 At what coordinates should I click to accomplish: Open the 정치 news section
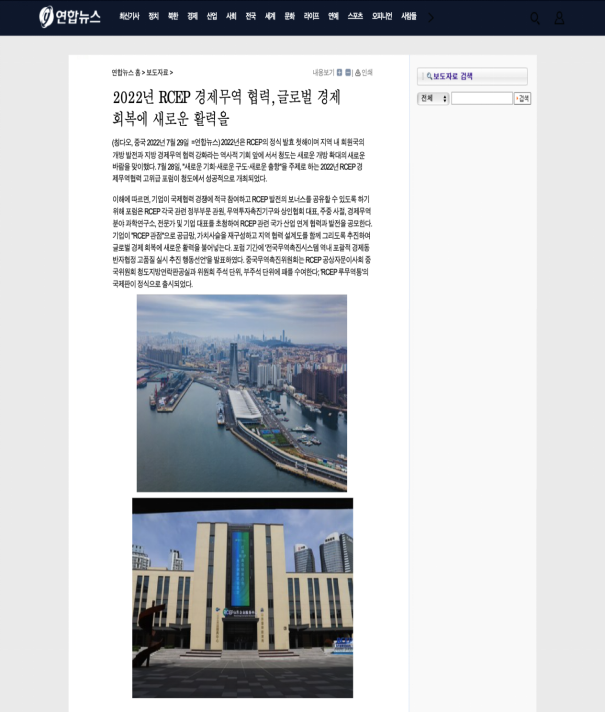pyautogui.click(x=153, y=17)
